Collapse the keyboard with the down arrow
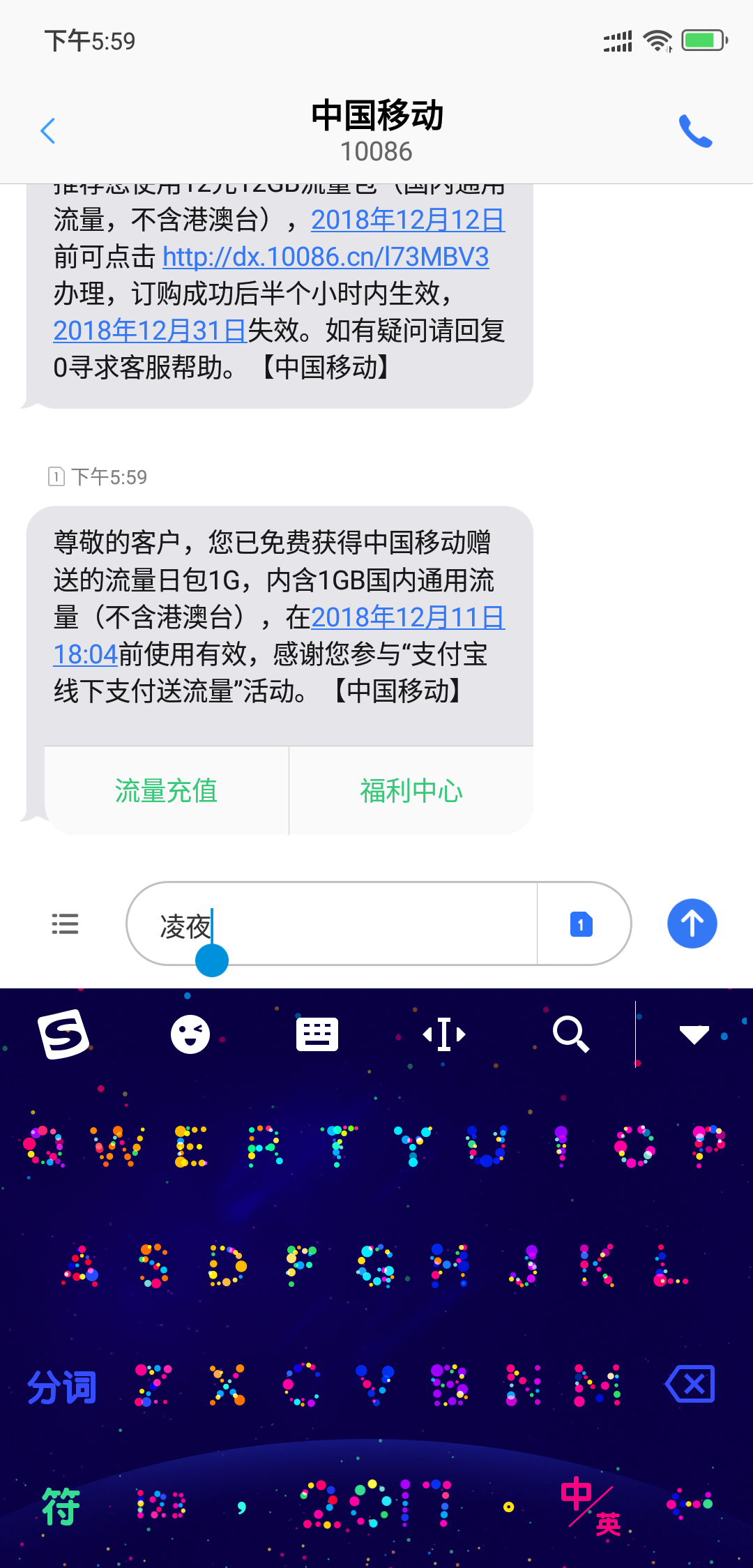This screenshot has width=753, height=1568. click(x=694, y=1034)
